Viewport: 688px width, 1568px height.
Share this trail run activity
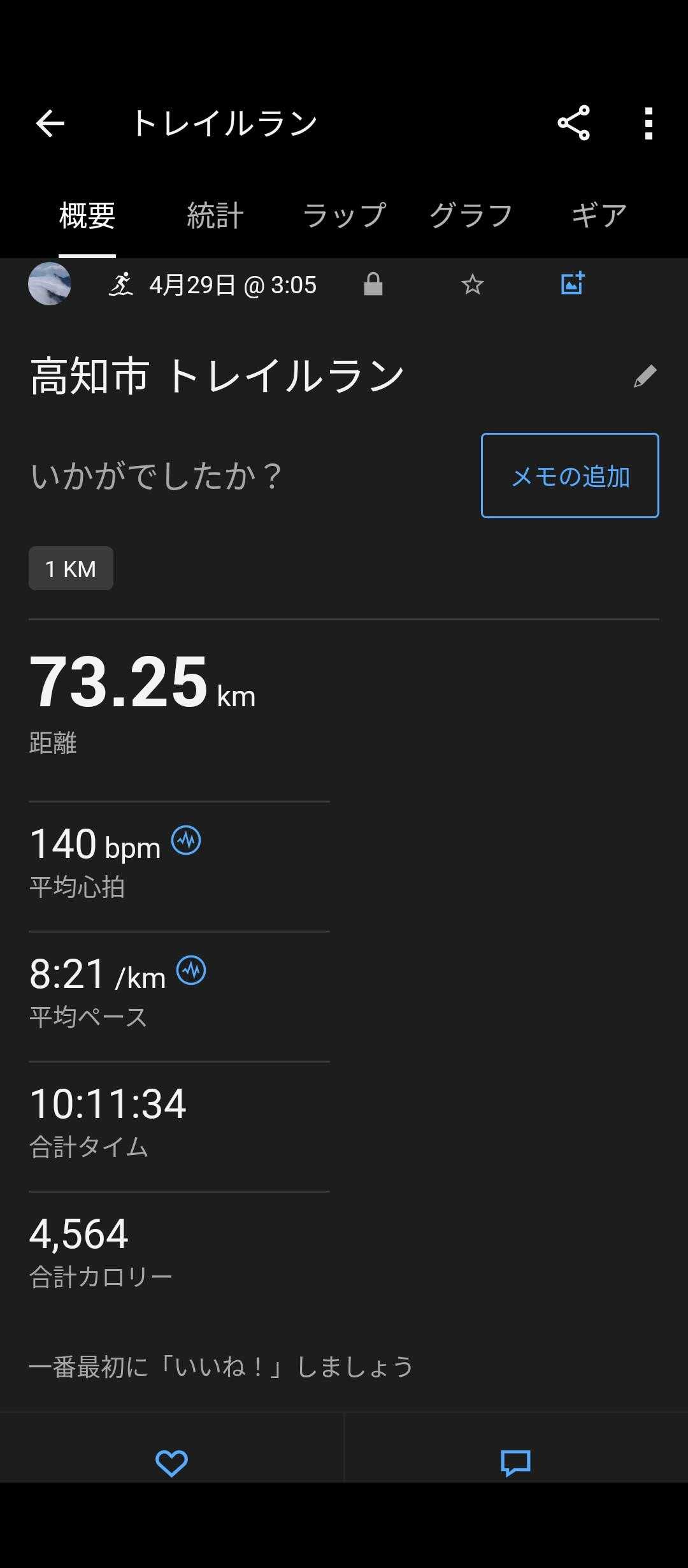tap(573, 123)
